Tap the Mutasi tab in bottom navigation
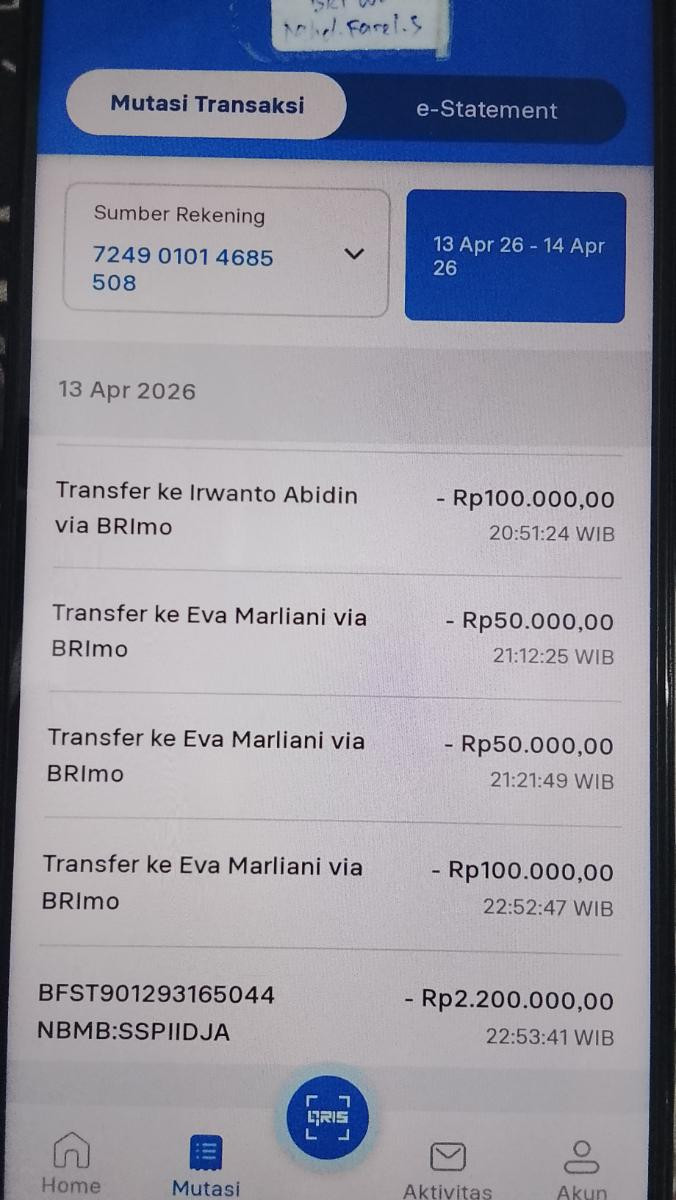This screenshot has height=1200, width=676. click(x=206, y=1165)
